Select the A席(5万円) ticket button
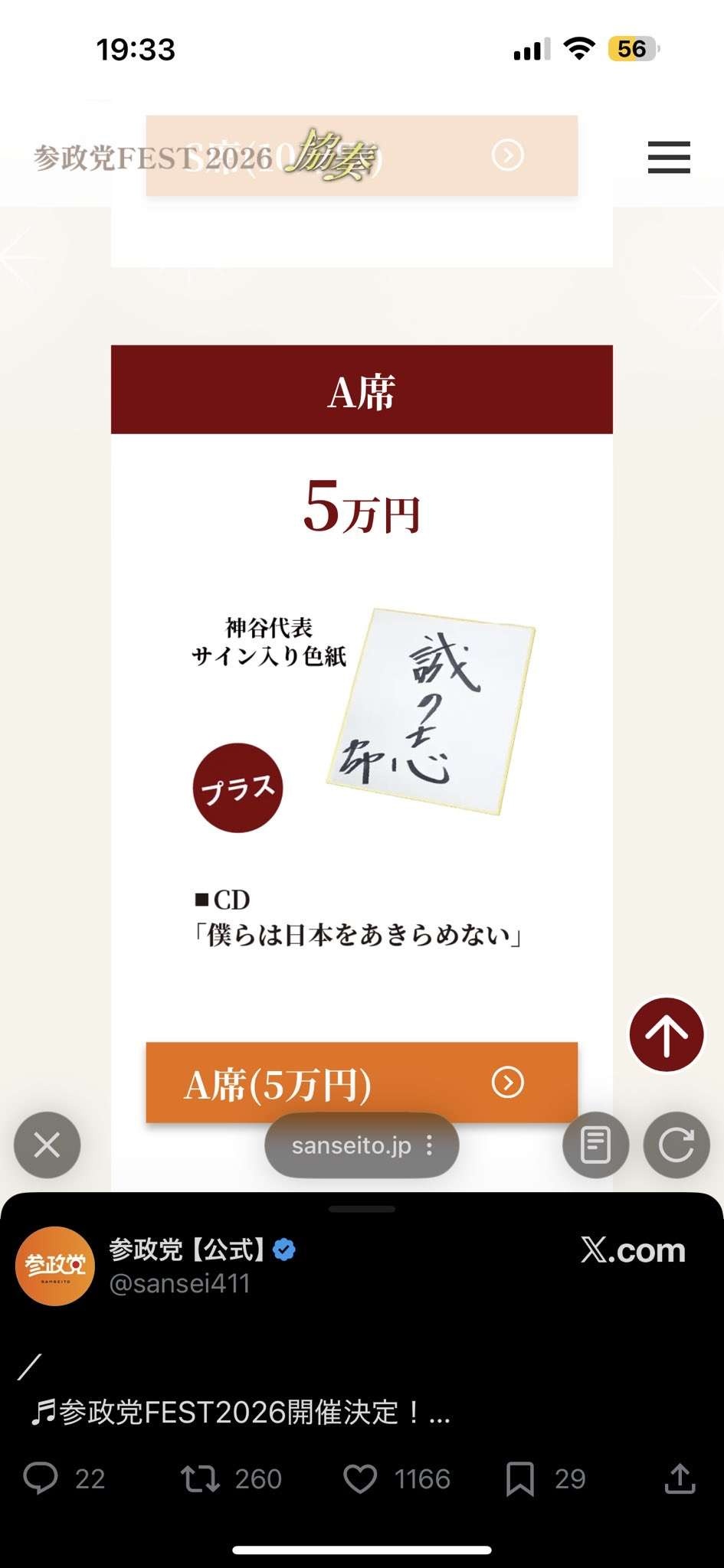The image size is (724, 1568). pyautogui.click(x=362, y=1082)
